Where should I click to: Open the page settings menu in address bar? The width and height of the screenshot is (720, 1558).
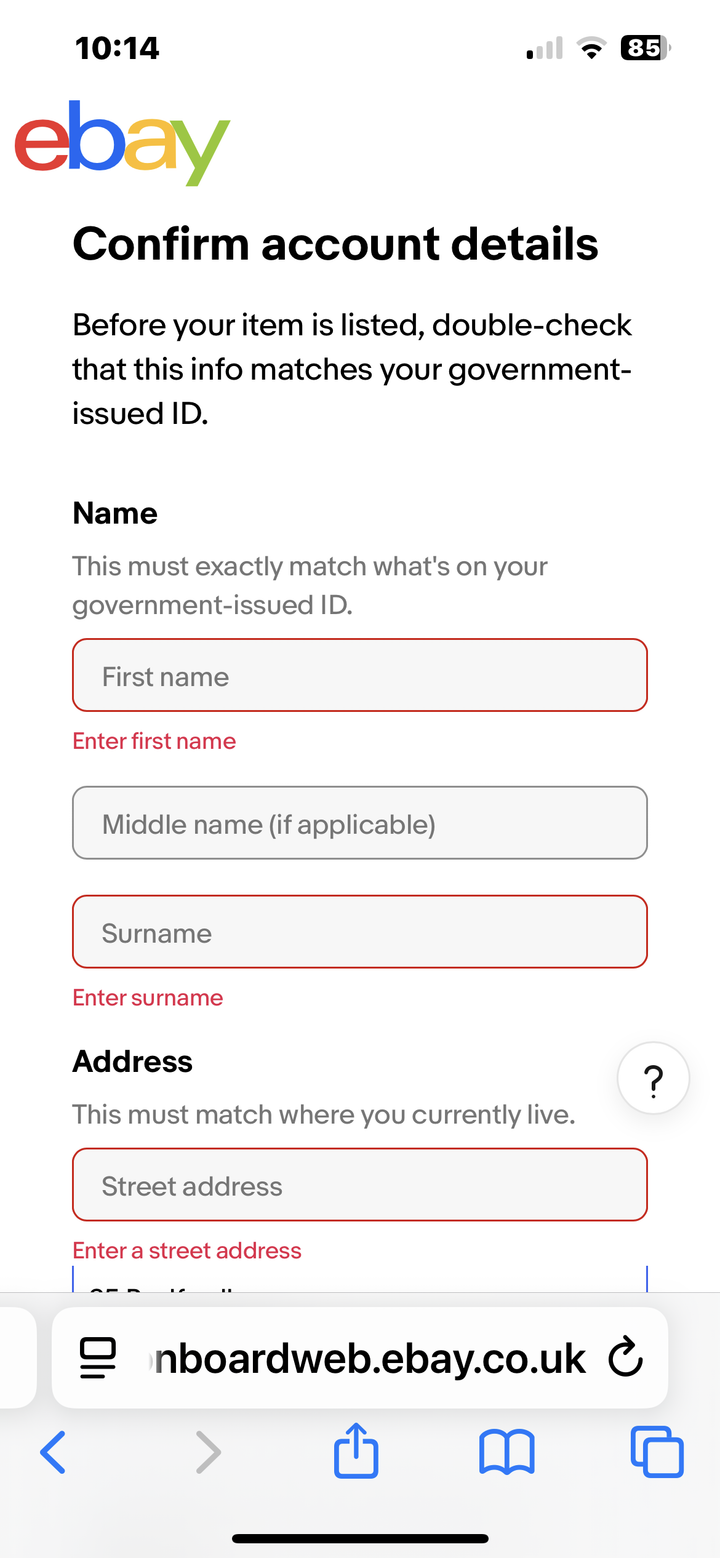click(x=98, y=1358)
